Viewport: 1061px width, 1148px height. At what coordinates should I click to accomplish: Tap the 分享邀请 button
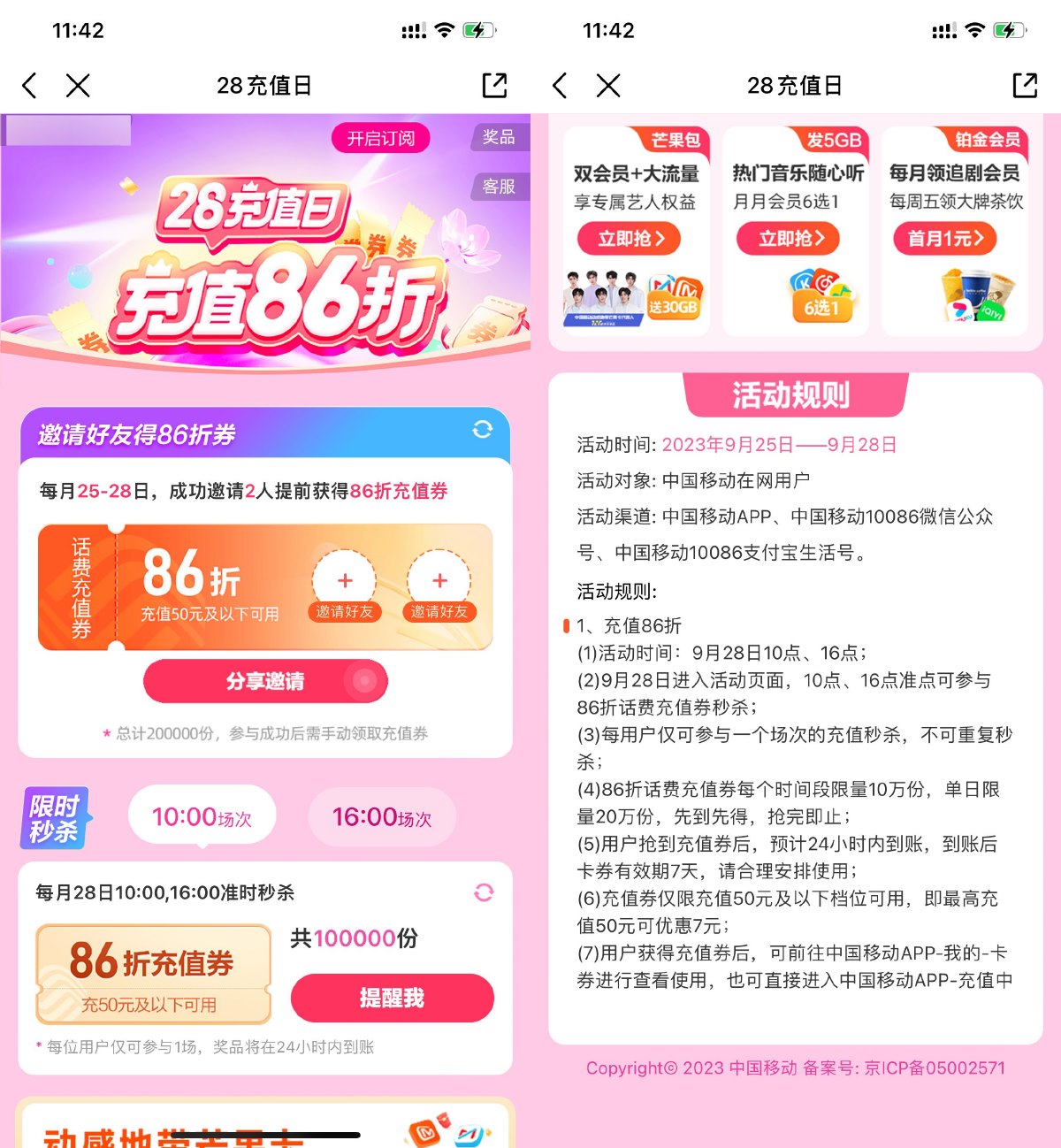(x=265, y=681)
